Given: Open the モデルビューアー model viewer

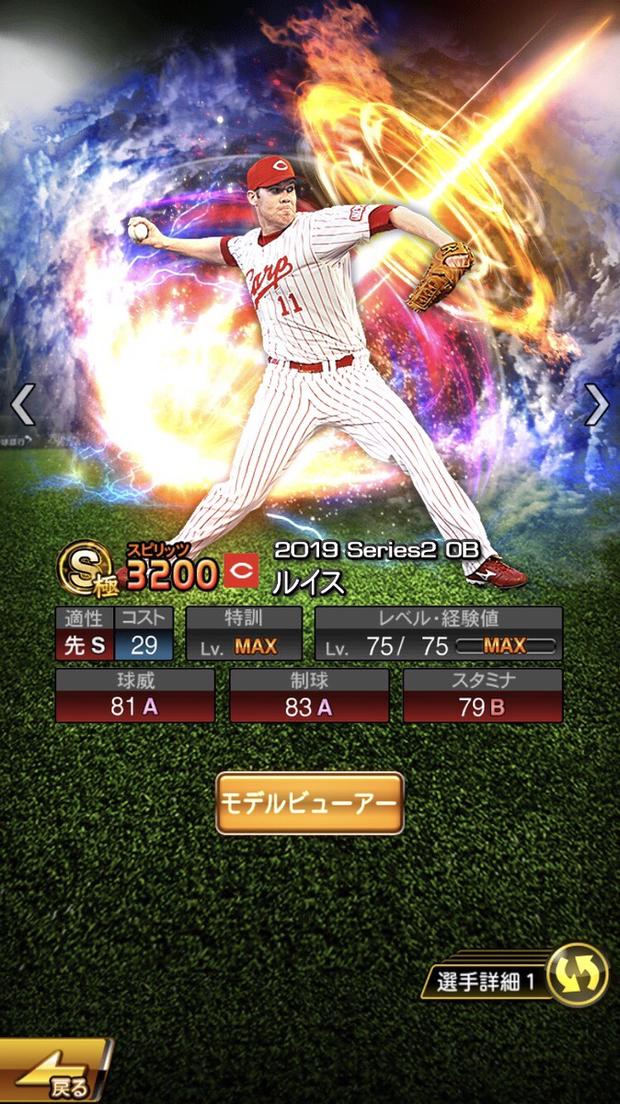Looking at the screenshot, I should point(310,803).
